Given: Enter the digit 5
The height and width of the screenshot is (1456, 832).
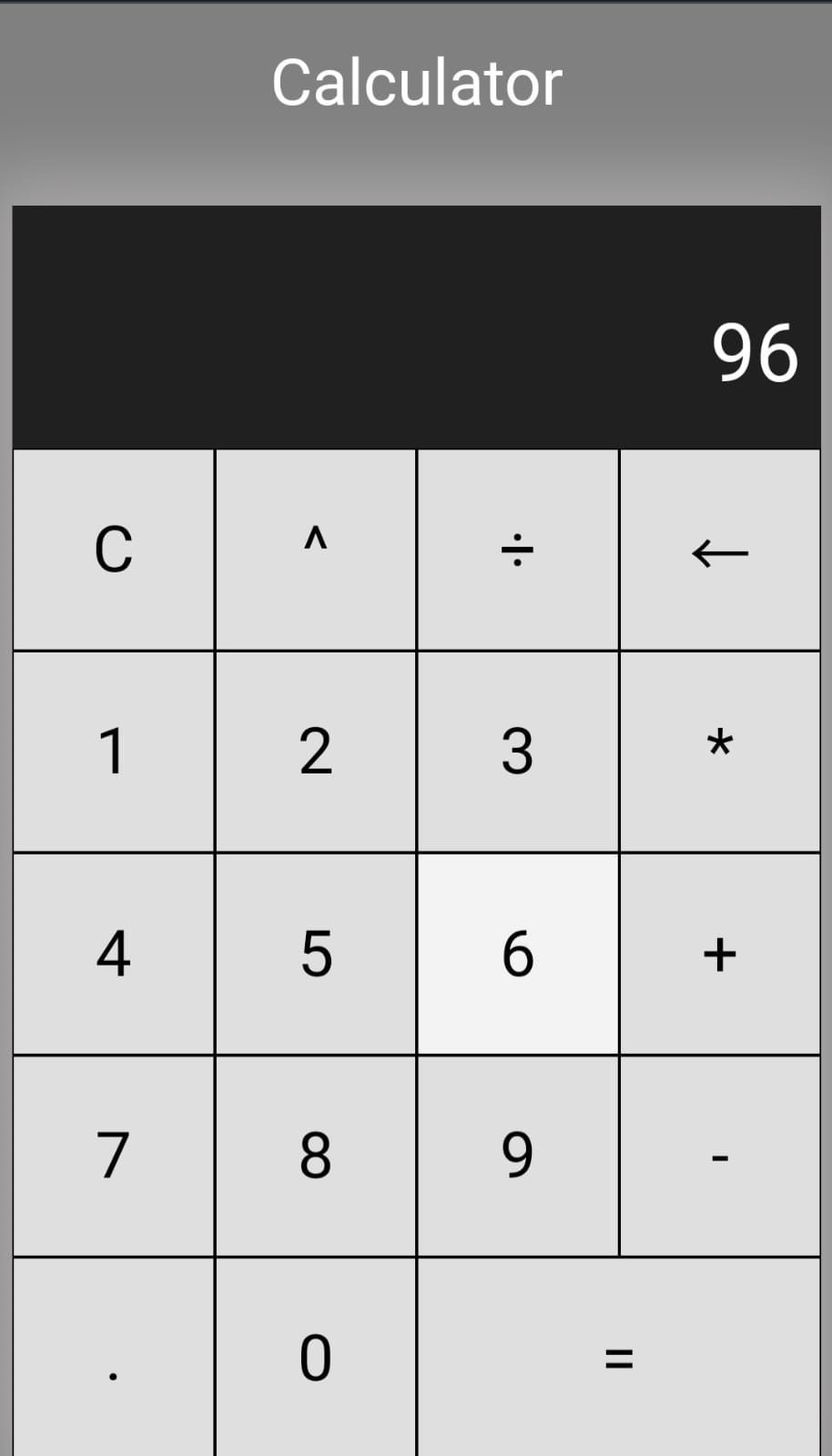Looking at the screenshot, I should [316, 955].
